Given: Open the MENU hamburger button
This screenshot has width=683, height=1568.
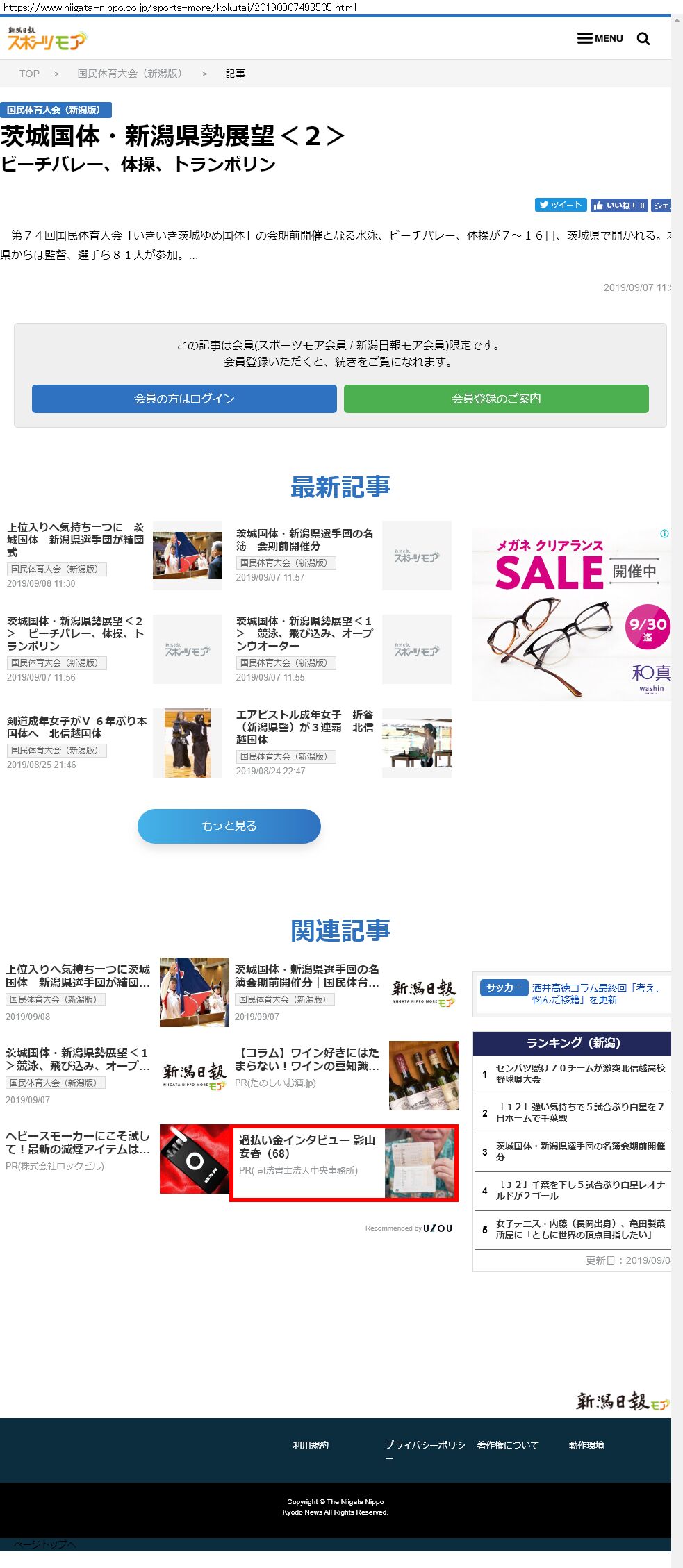Looking at the screenshot, I should (600, 38).
